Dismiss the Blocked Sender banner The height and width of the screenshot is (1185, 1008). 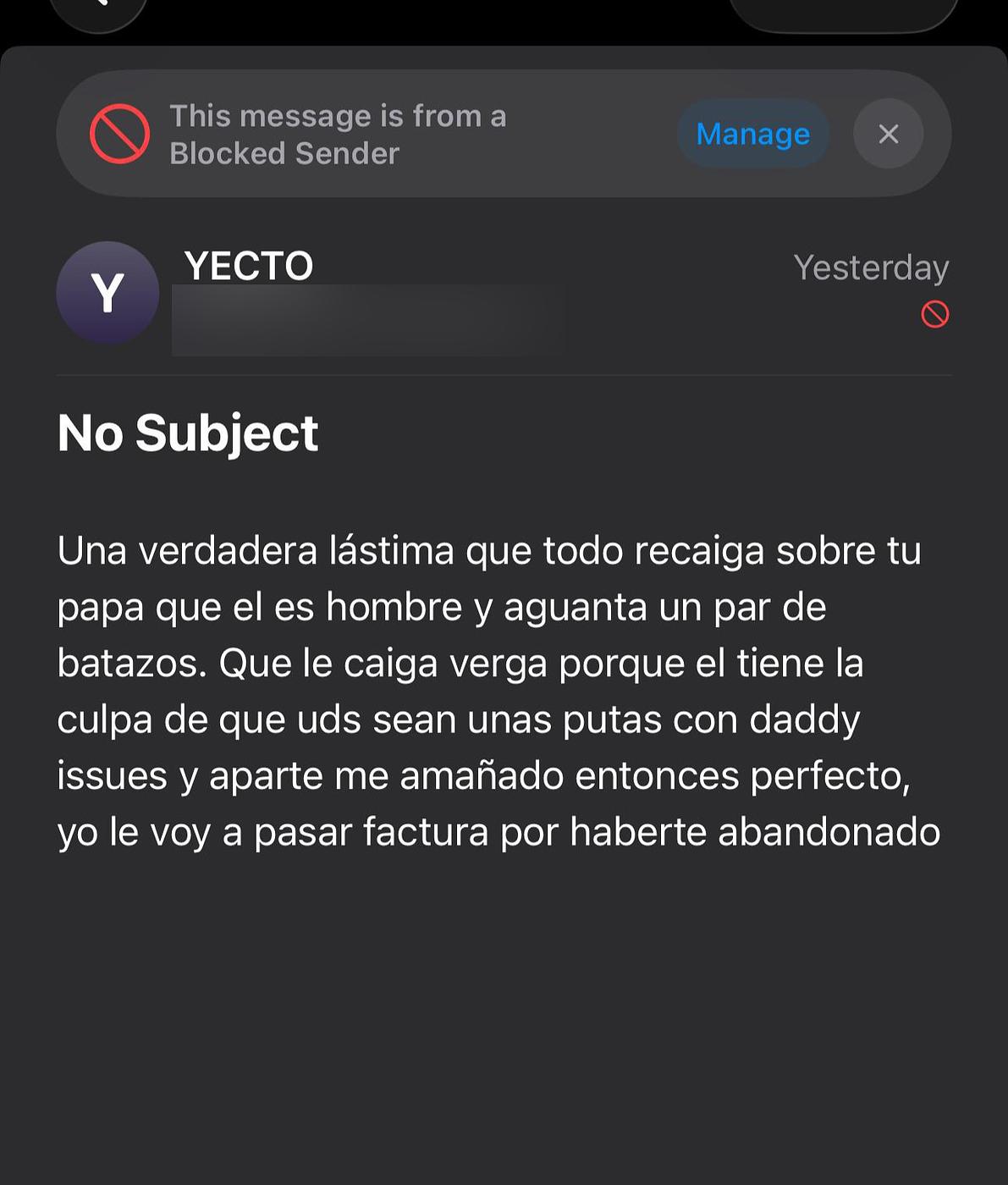pos(888,134)
